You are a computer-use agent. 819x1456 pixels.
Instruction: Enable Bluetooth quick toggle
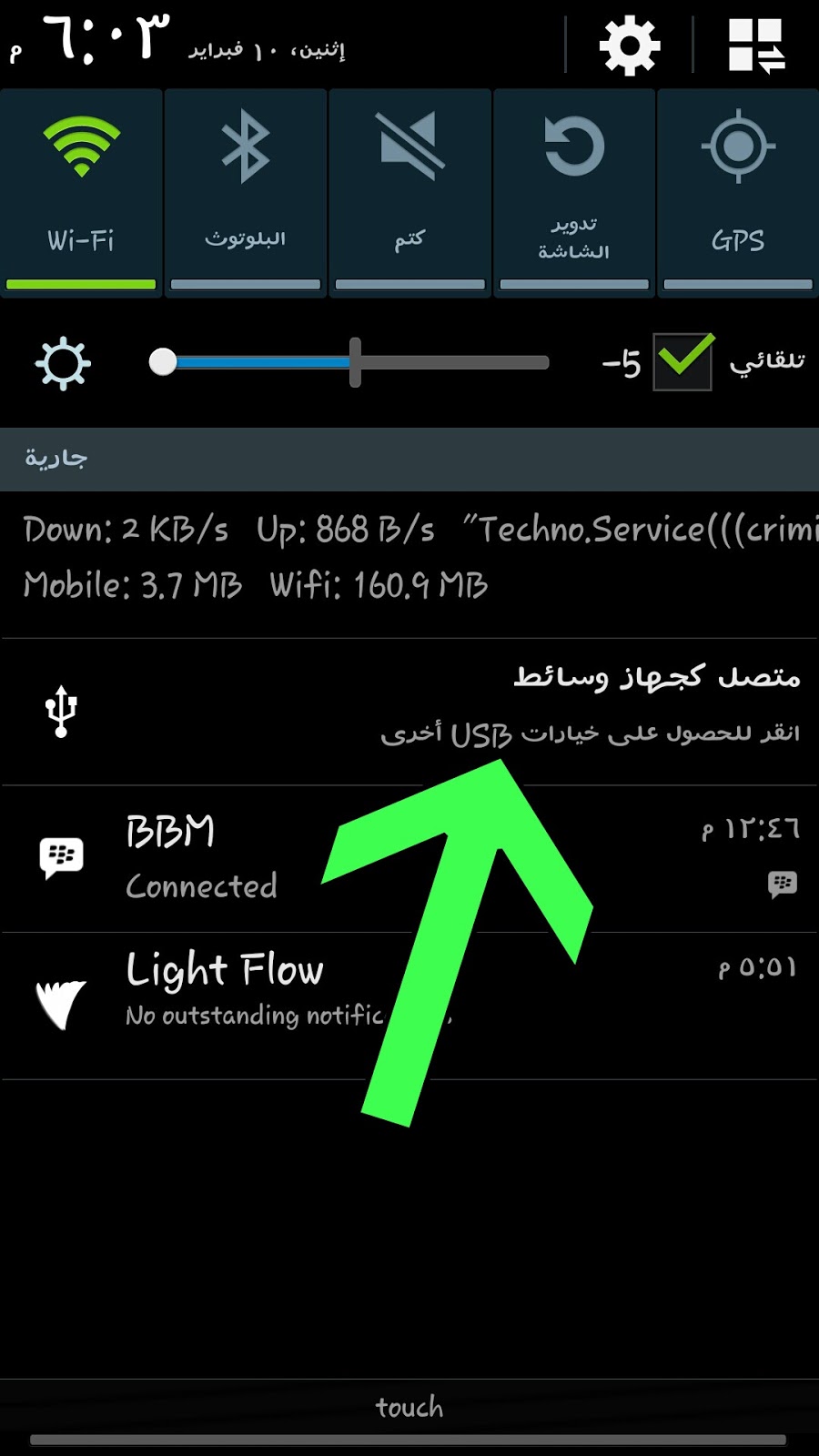(x=245, y=191)
